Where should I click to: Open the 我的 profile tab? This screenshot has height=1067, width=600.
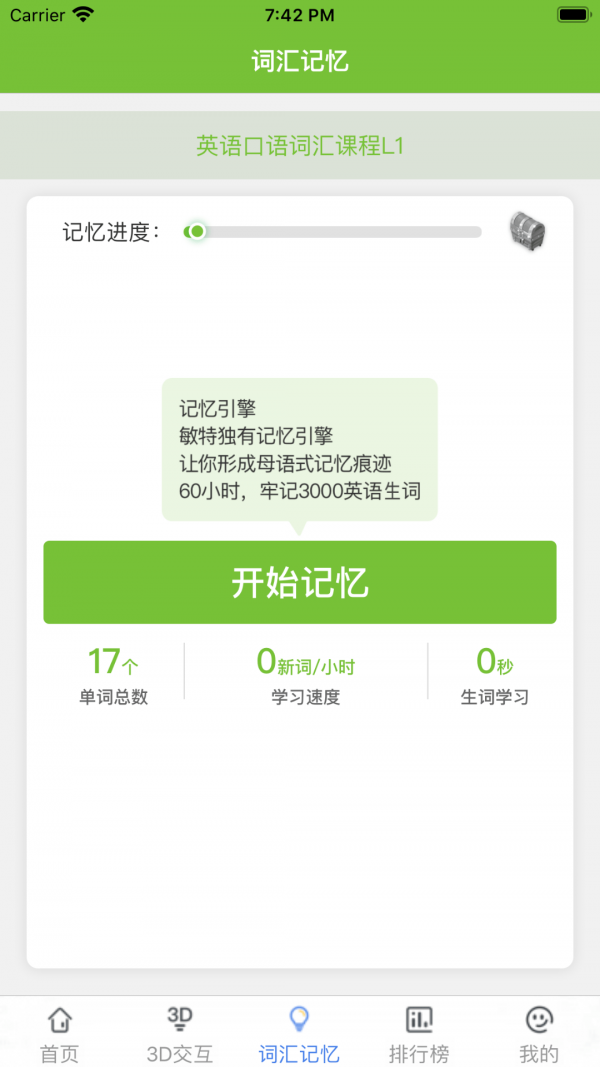pyautogui.click(x=539, y=1034)
